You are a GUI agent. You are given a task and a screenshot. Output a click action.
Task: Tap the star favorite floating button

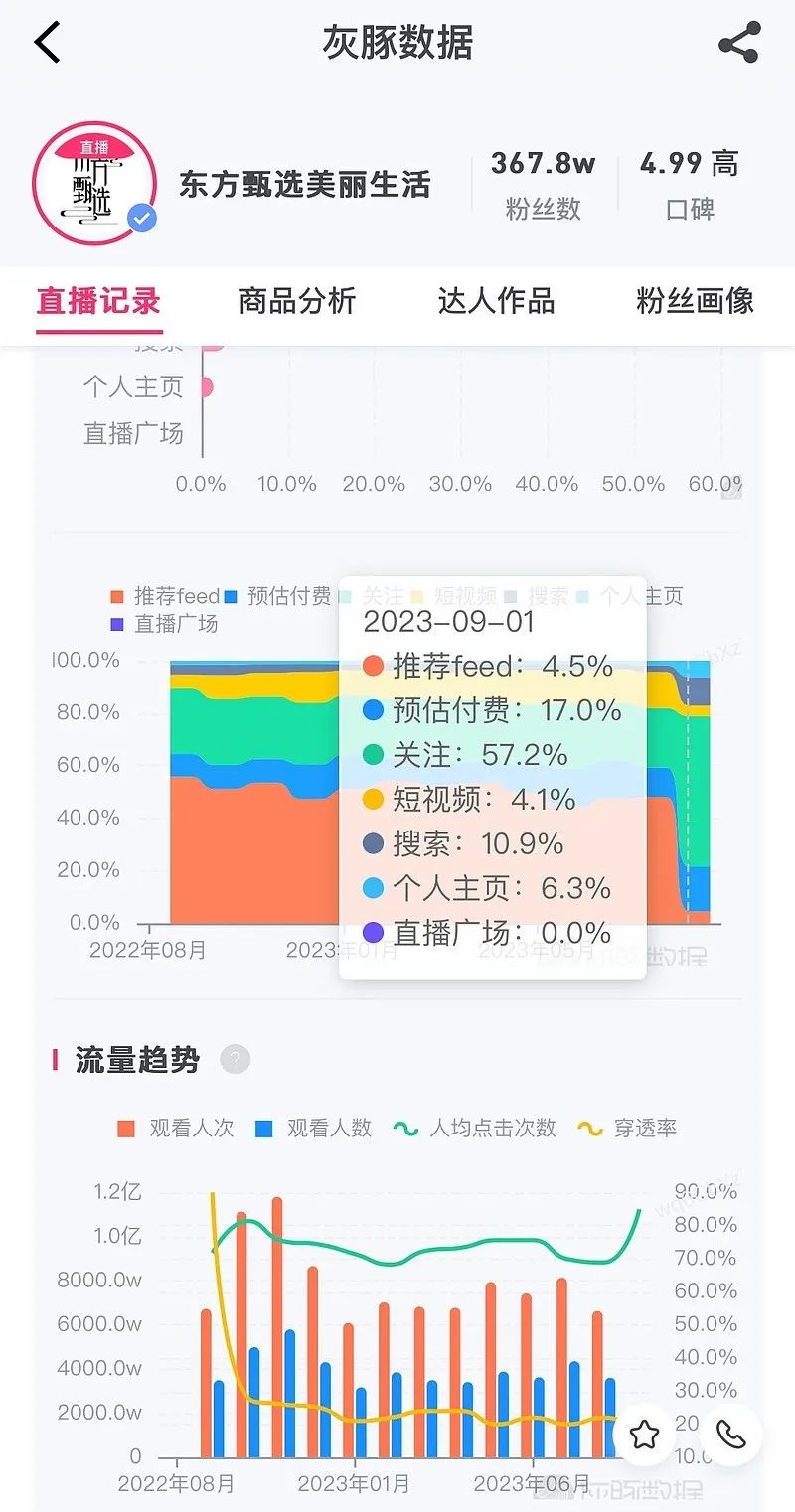(645, 1434)
